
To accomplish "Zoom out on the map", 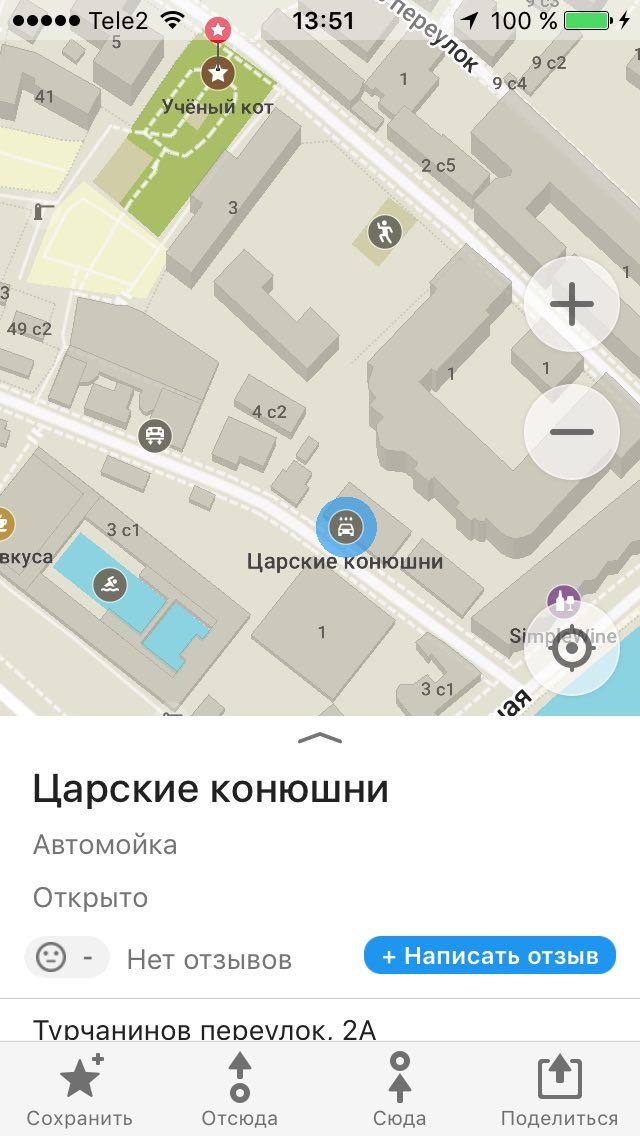I will pos(571,432).
